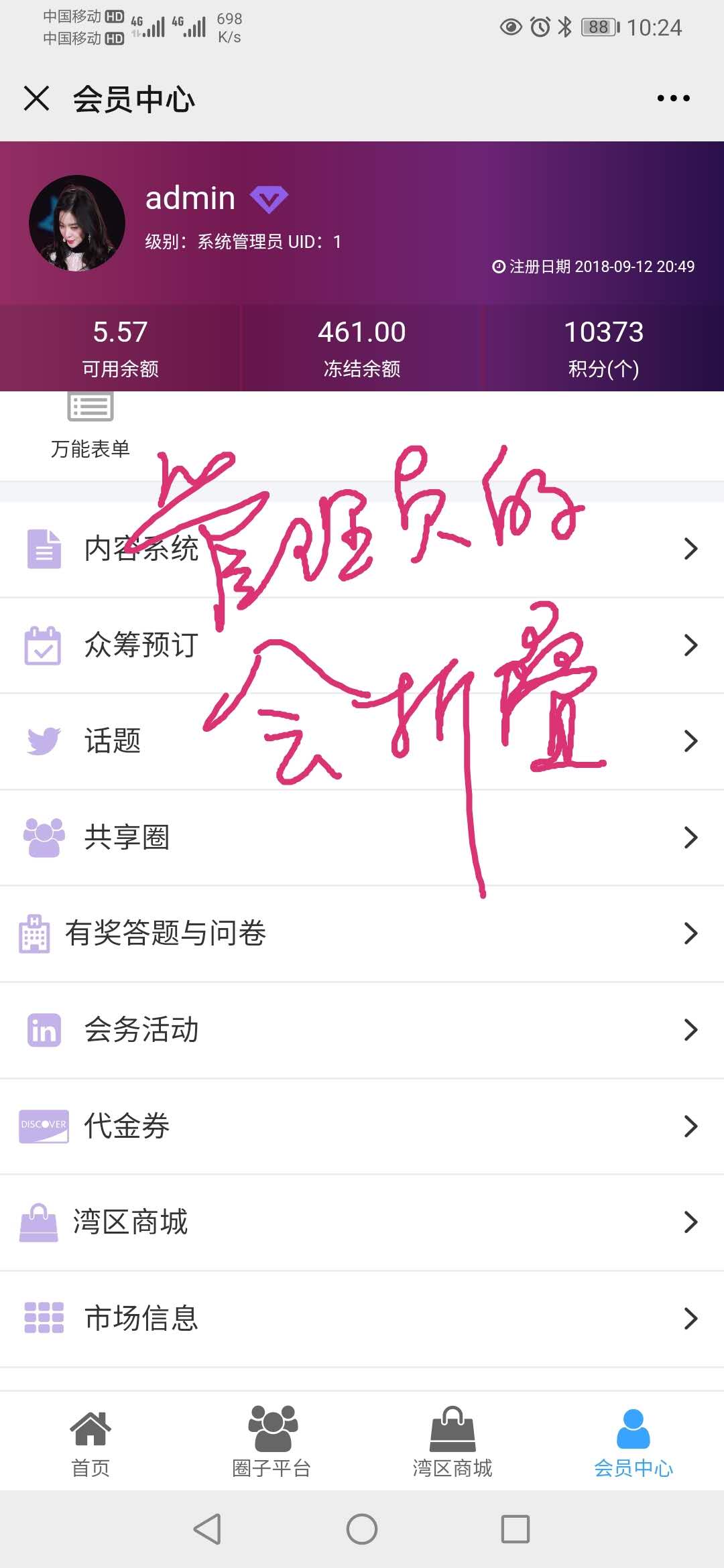The image size is (724, 1568).
Task: Tap the admin profile avatar
Action: [x=77, y=223]
